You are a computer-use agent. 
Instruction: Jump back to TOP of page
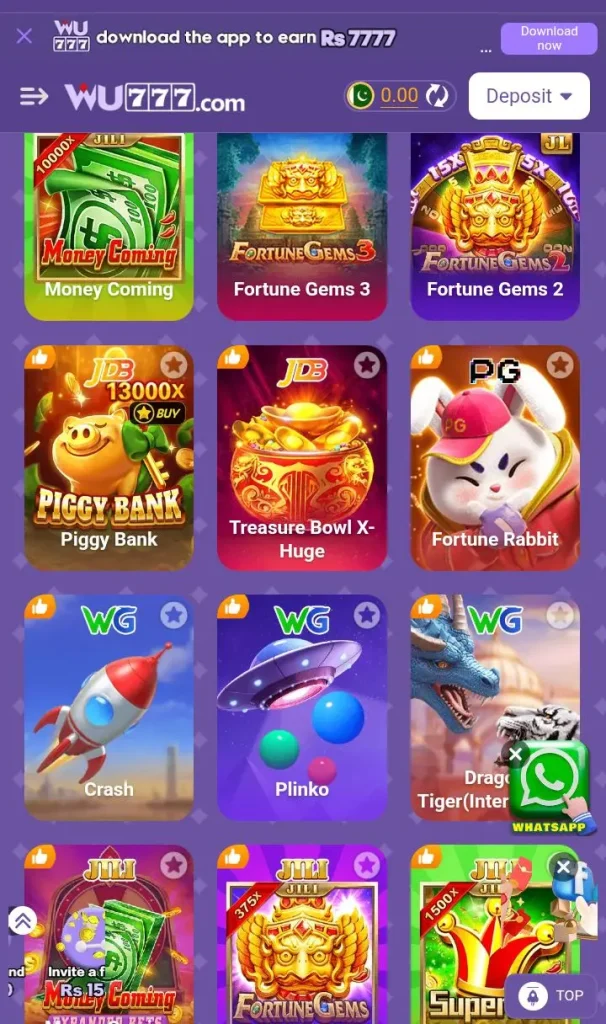(551, 995)
